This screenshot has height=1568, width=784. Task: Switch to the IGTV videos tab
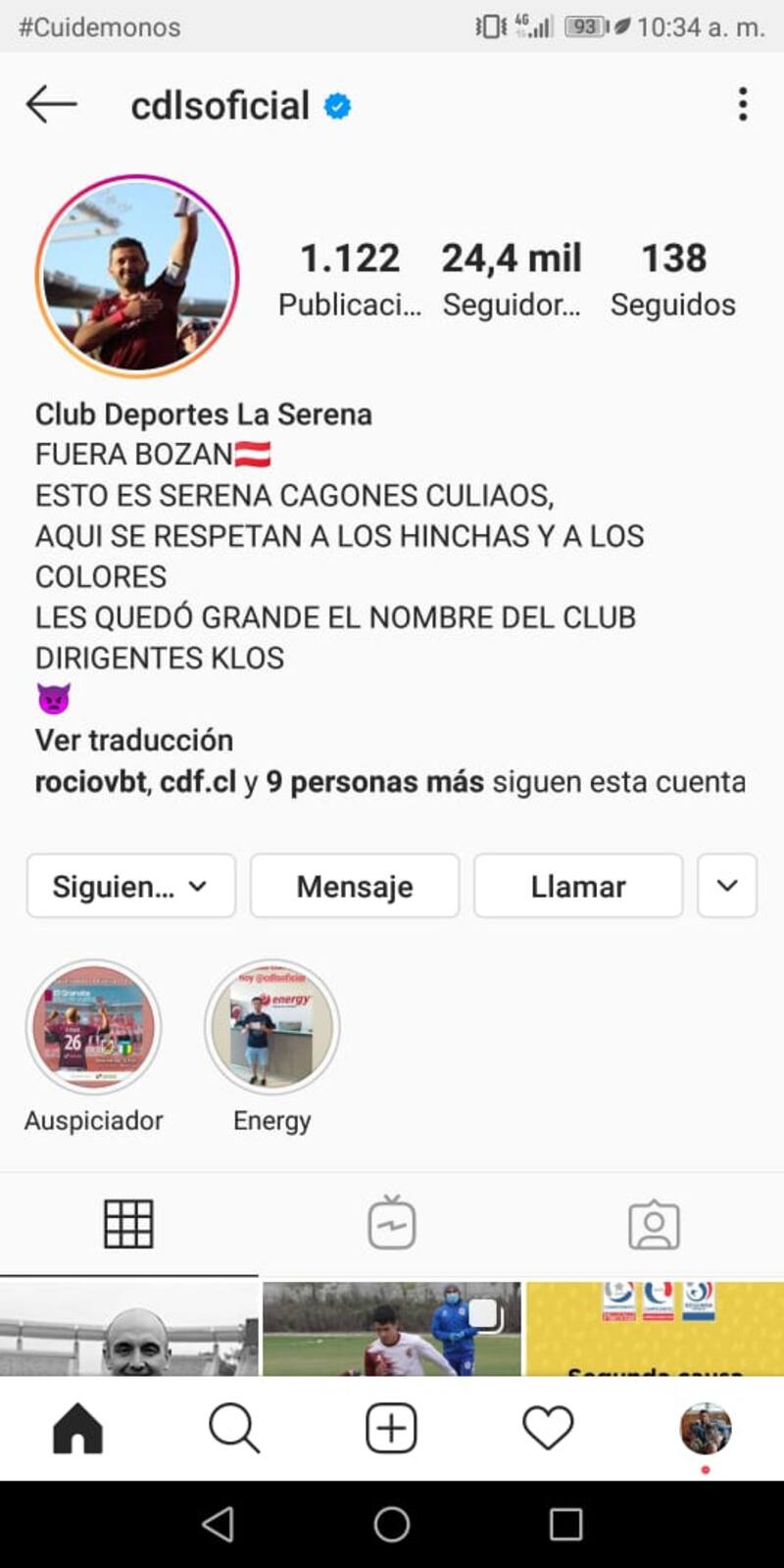[392, 1224]
